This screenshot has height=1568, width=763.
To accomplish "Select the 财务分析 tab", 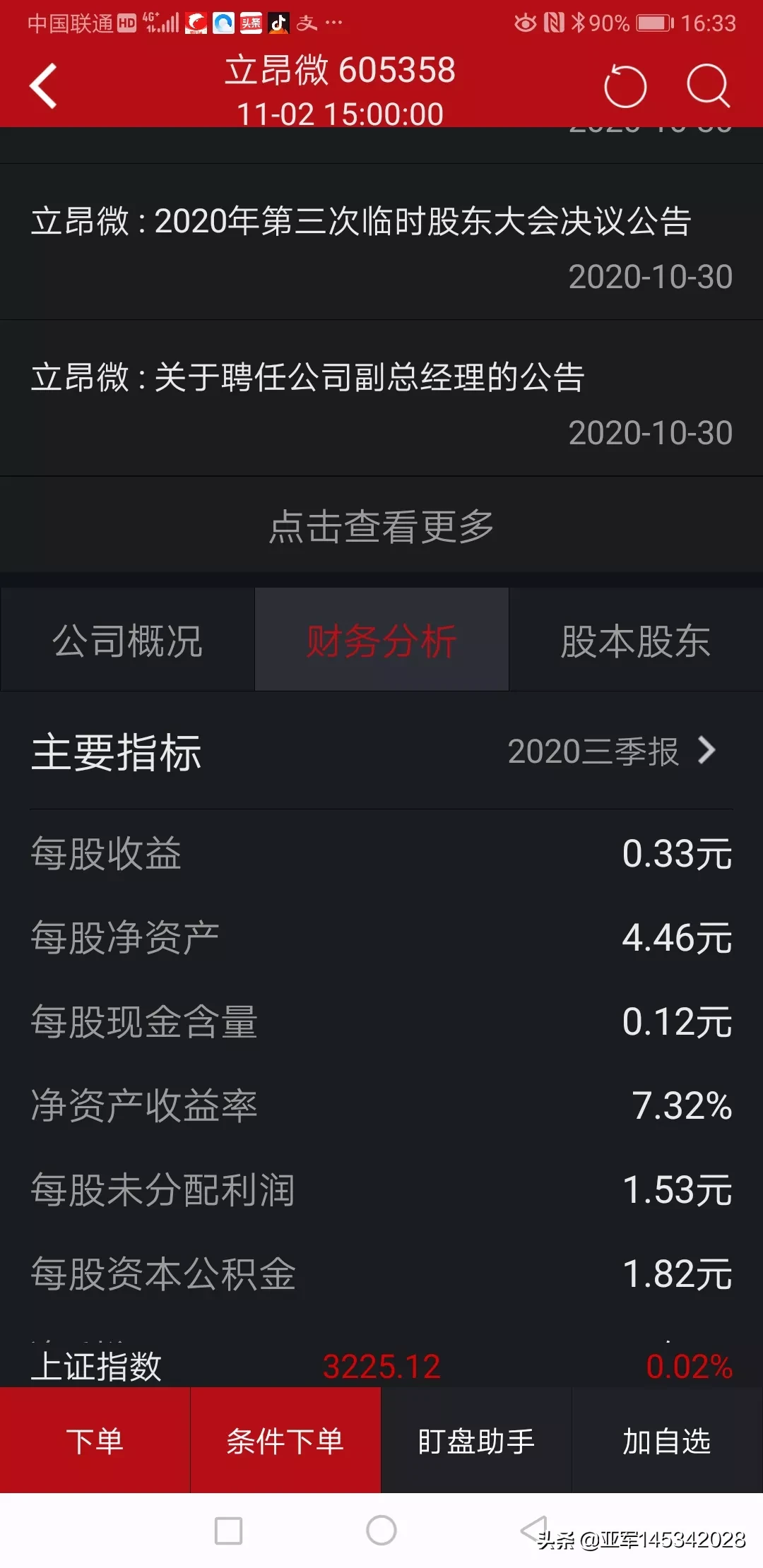I will coord(381,640).
